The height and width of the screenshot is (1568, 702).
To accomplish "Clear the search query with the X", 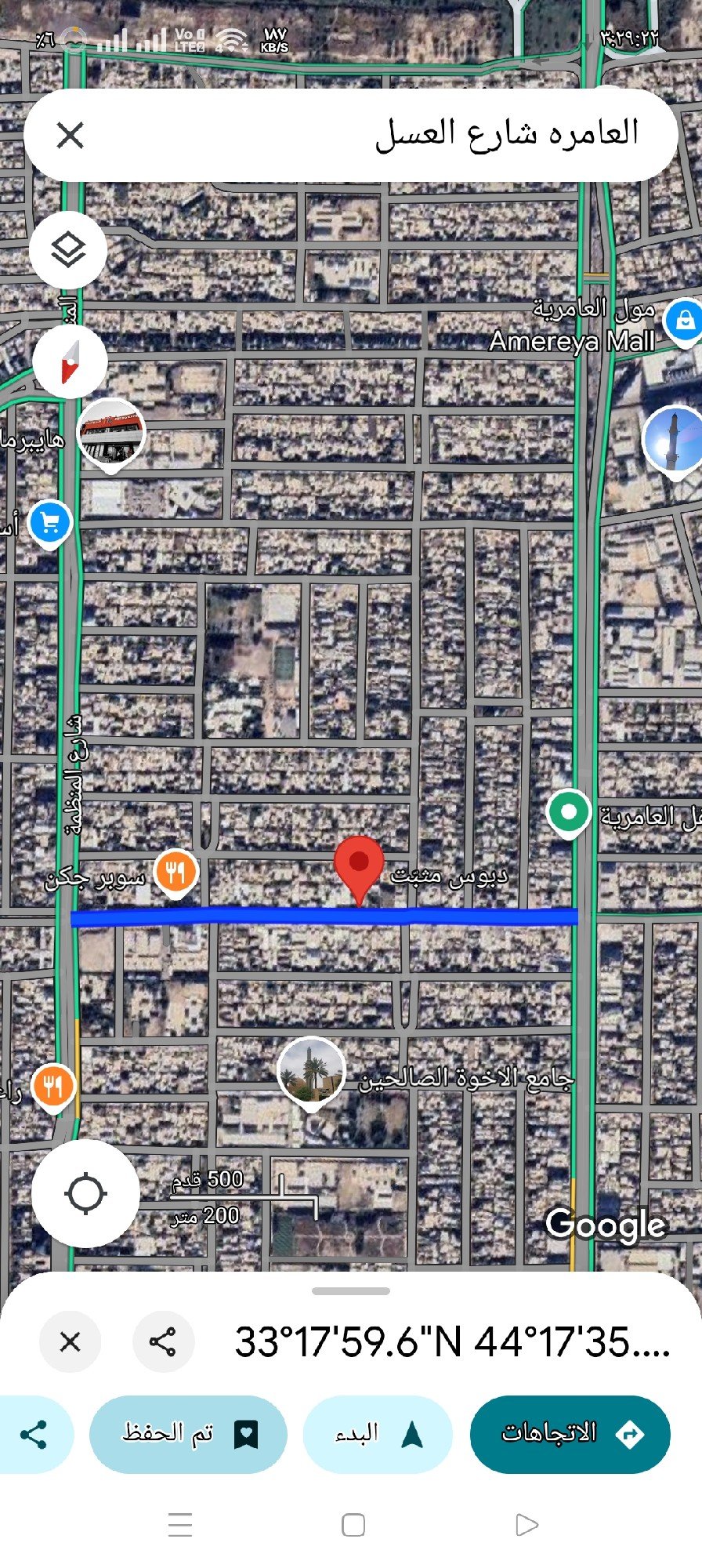I will click(70, 135).
